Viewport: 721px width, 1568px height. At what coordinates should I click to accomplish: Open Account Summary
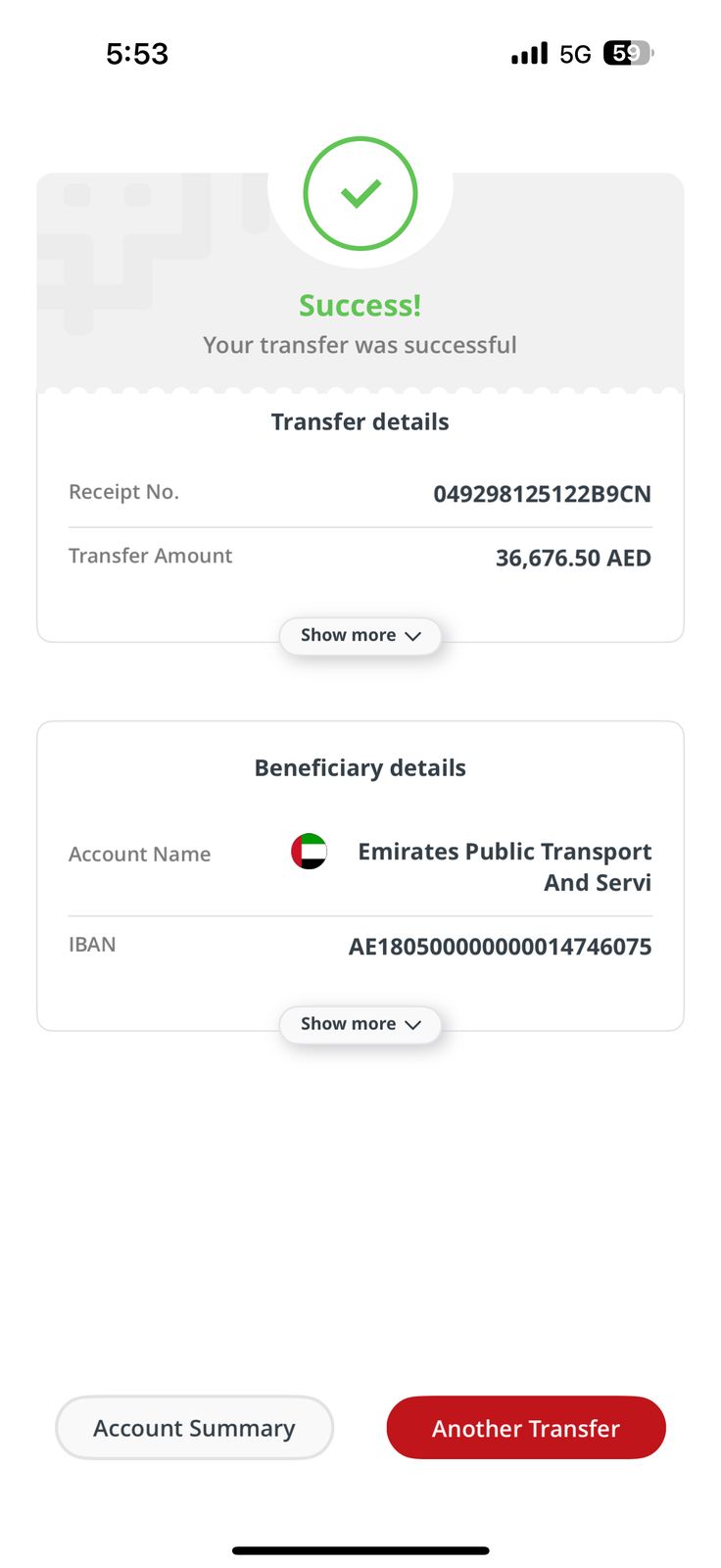[194, 1428]
